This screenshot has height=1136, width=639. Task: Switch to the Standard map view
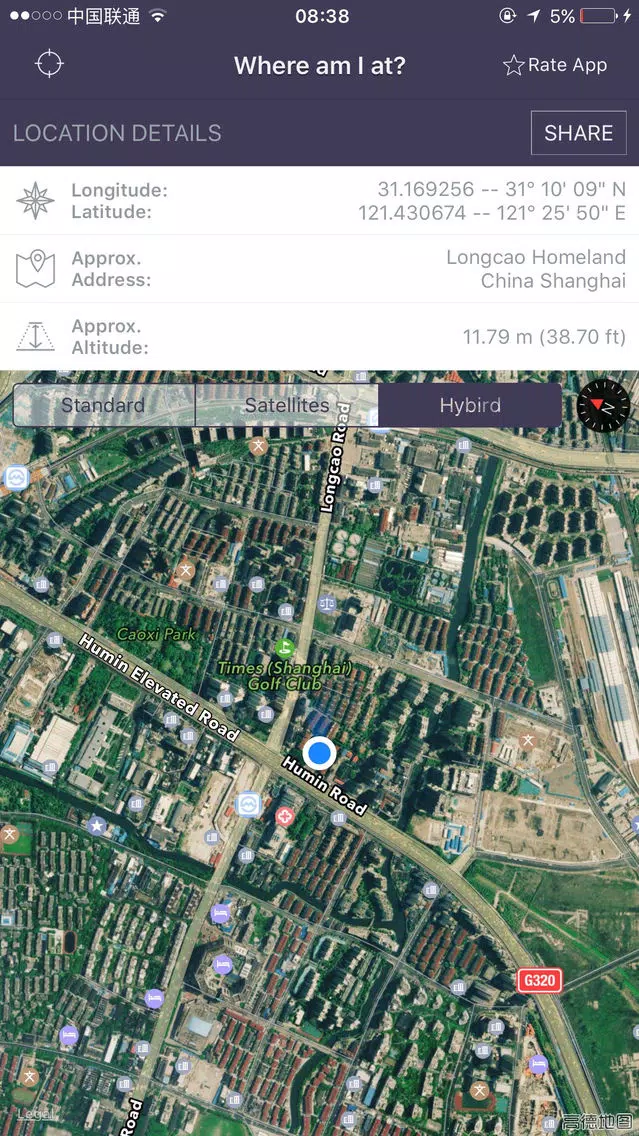(x=104, y=405)
